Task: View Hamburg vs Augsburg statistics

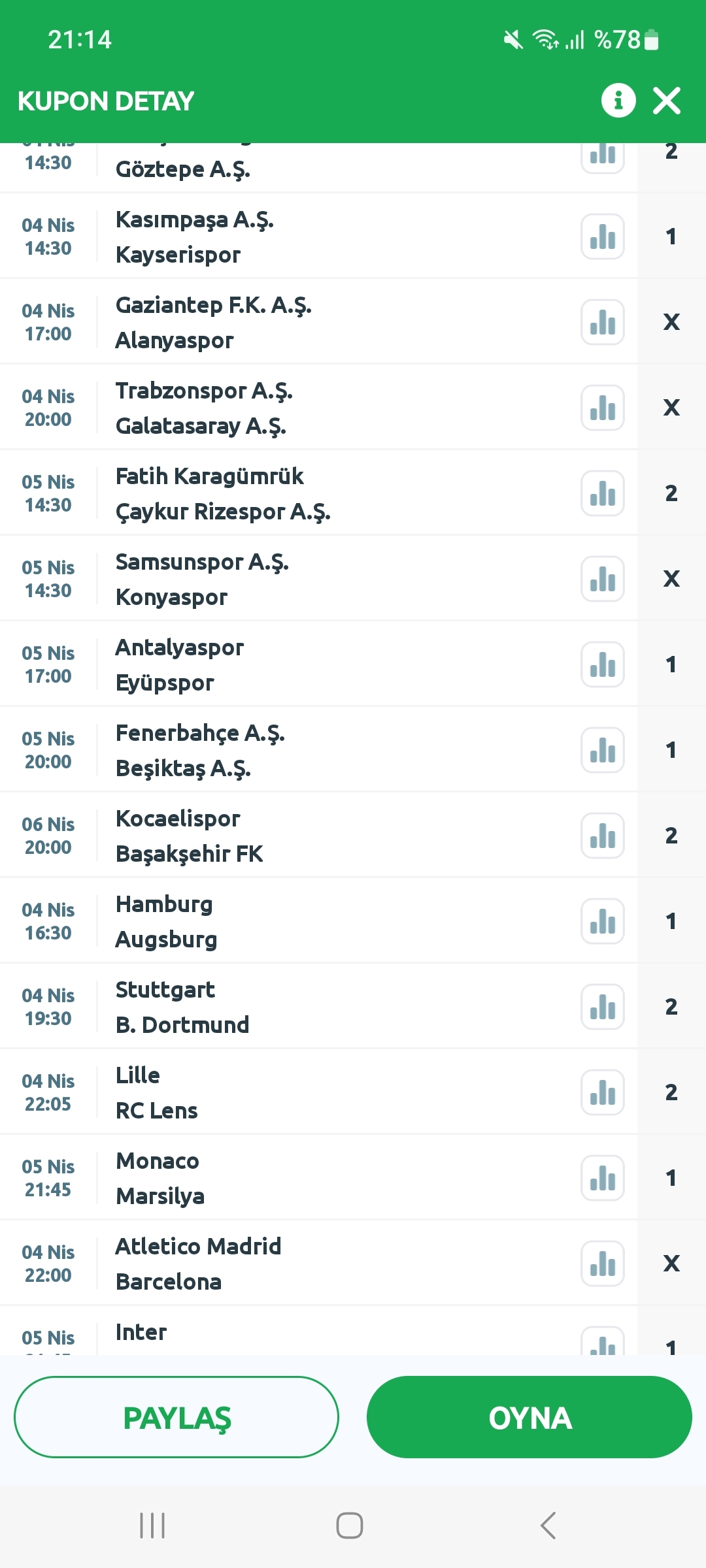Action: [x=602, y=921]
